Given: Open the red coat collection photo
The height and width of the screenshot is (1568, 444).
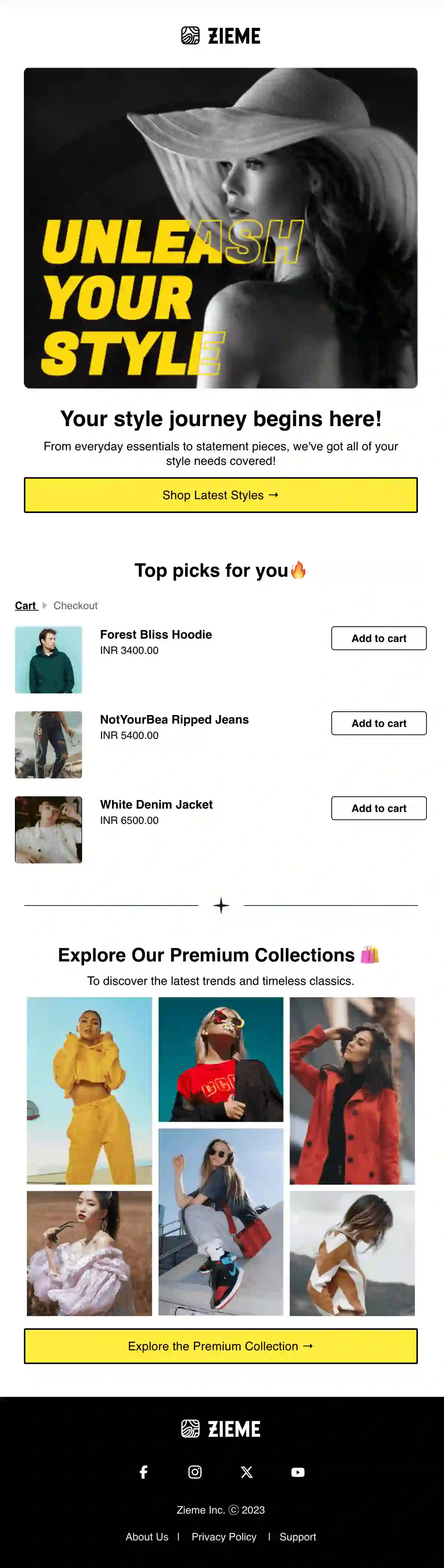Looking at the screenshot, I should [x=352, y=1090].
